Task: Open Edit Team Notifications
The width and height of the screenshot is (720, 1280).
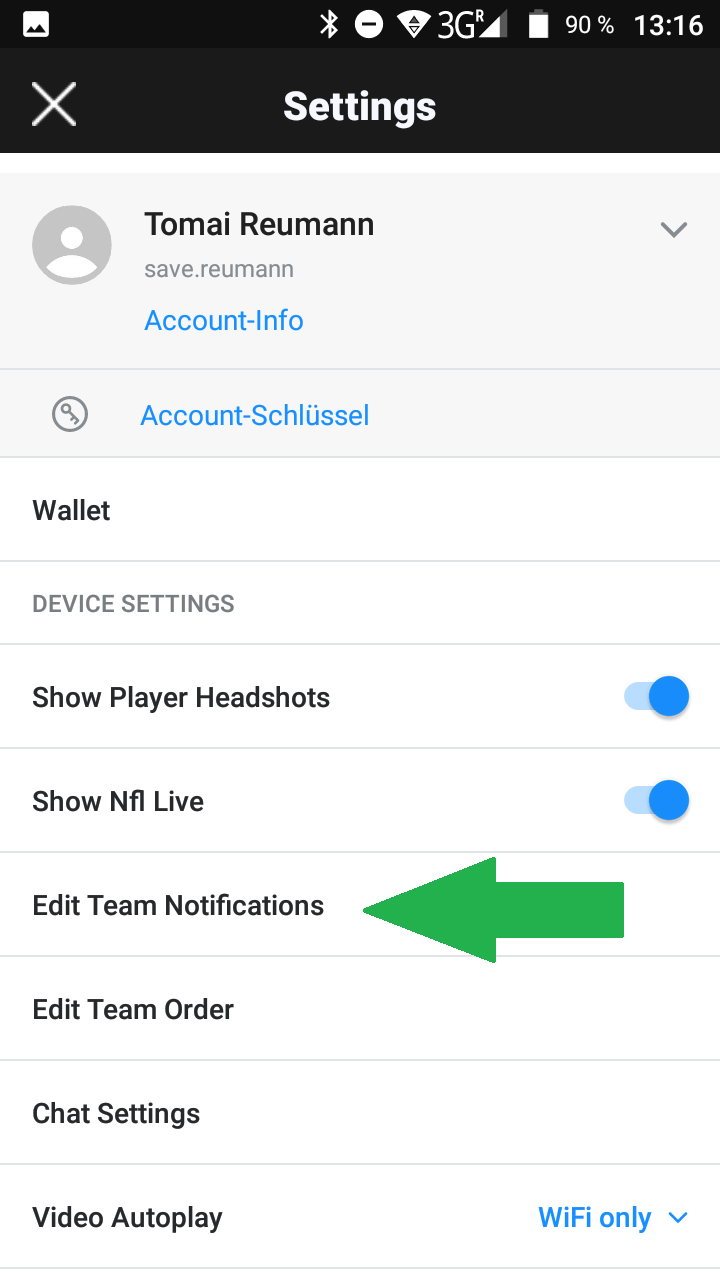Action: (x=178, y=906)
